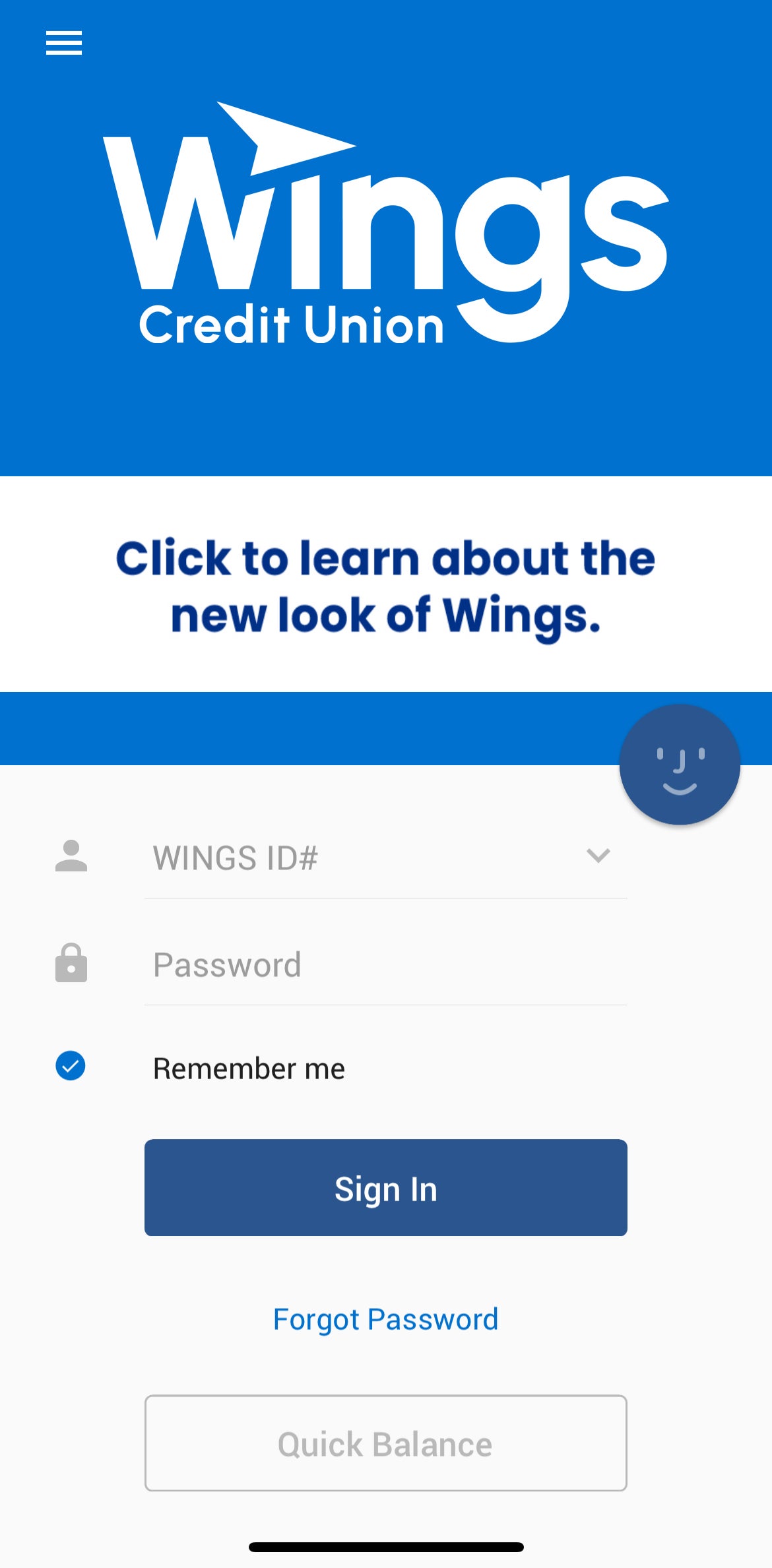Check Quick Balance
The image size is (772, 1568).
(x=385, y=1443)
